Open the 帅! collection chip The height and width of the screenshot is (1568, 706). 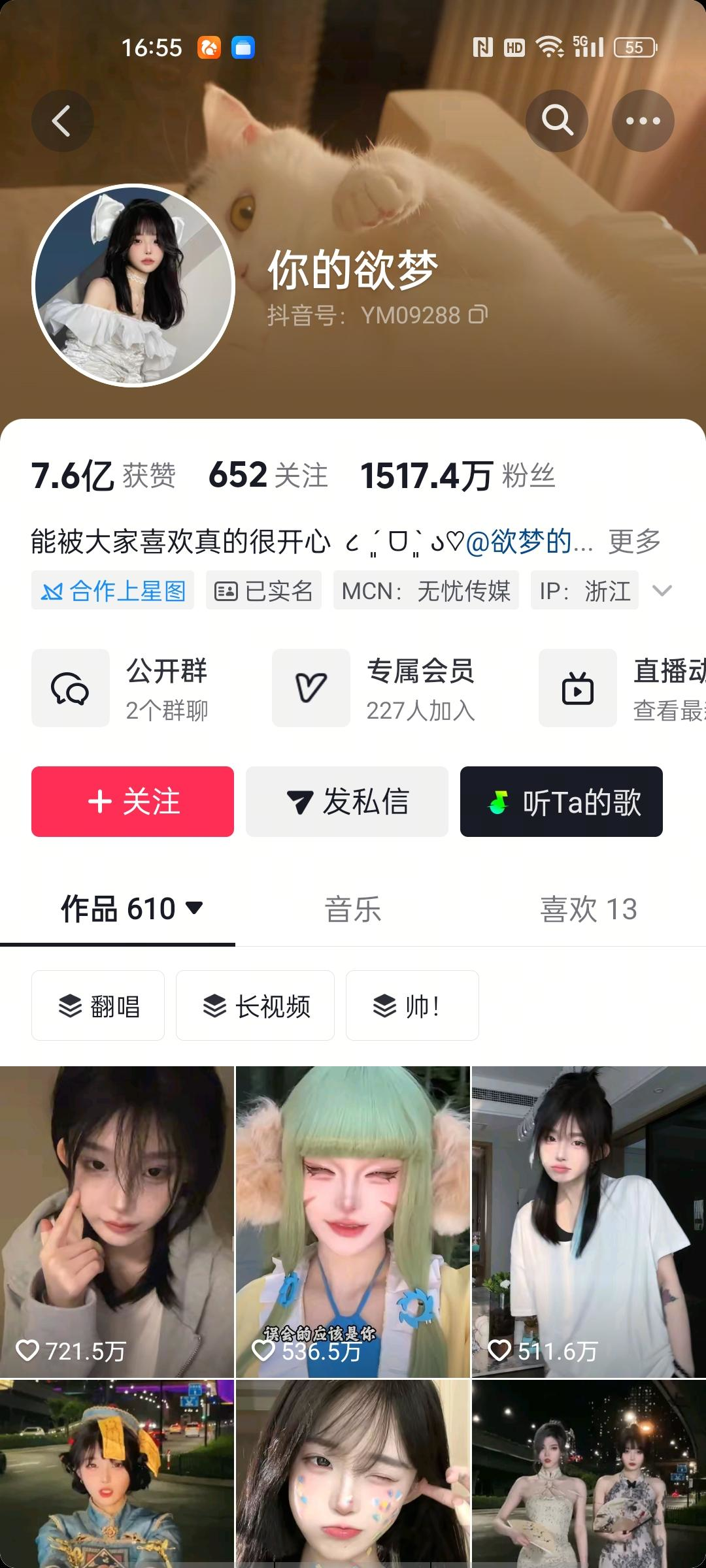[x=412, y=1005]
